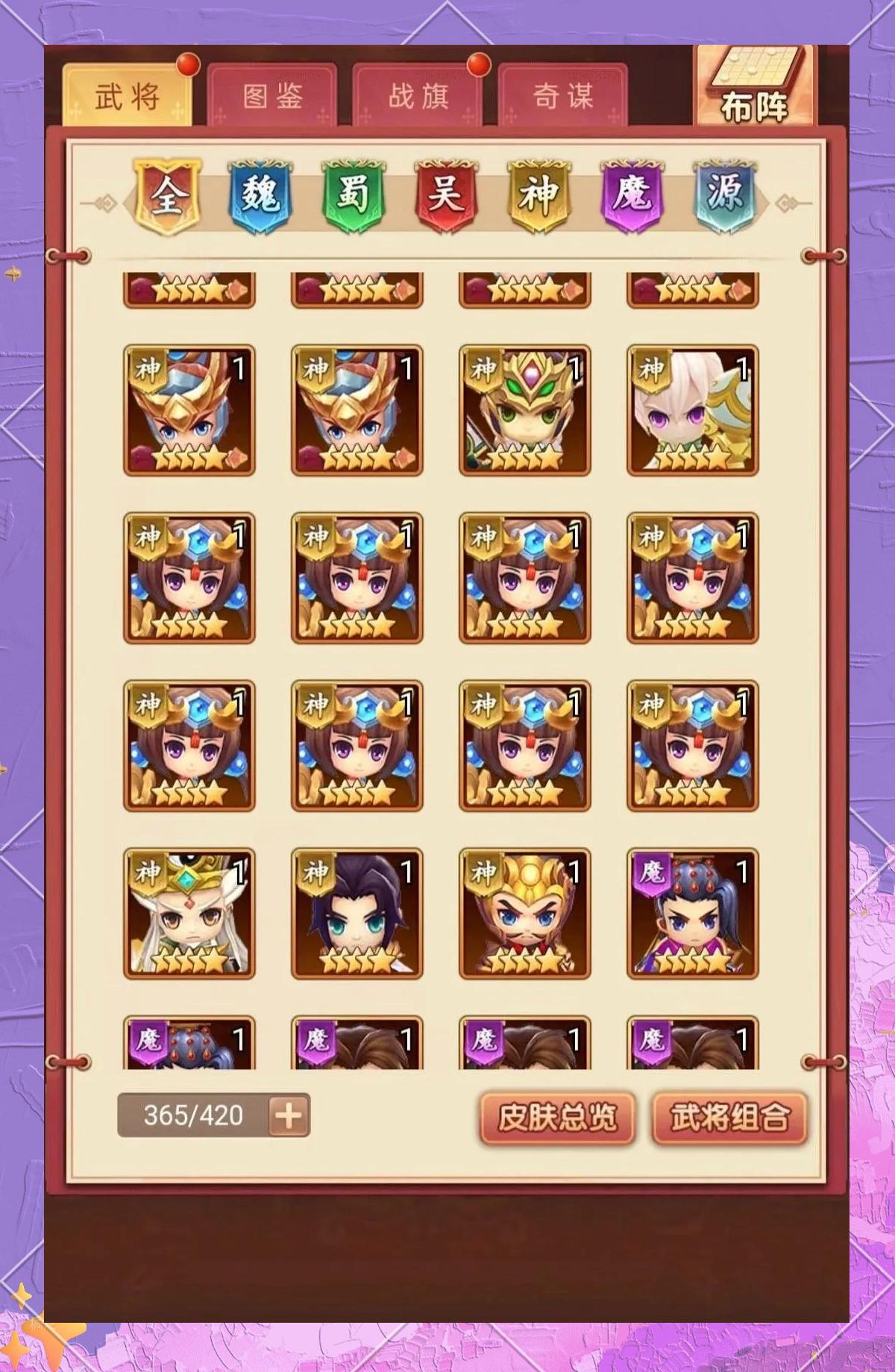Viewport: 895px width, 1372px height.
Task: Switch to the 奇谋 tab
Action: (x=562, y=96)
